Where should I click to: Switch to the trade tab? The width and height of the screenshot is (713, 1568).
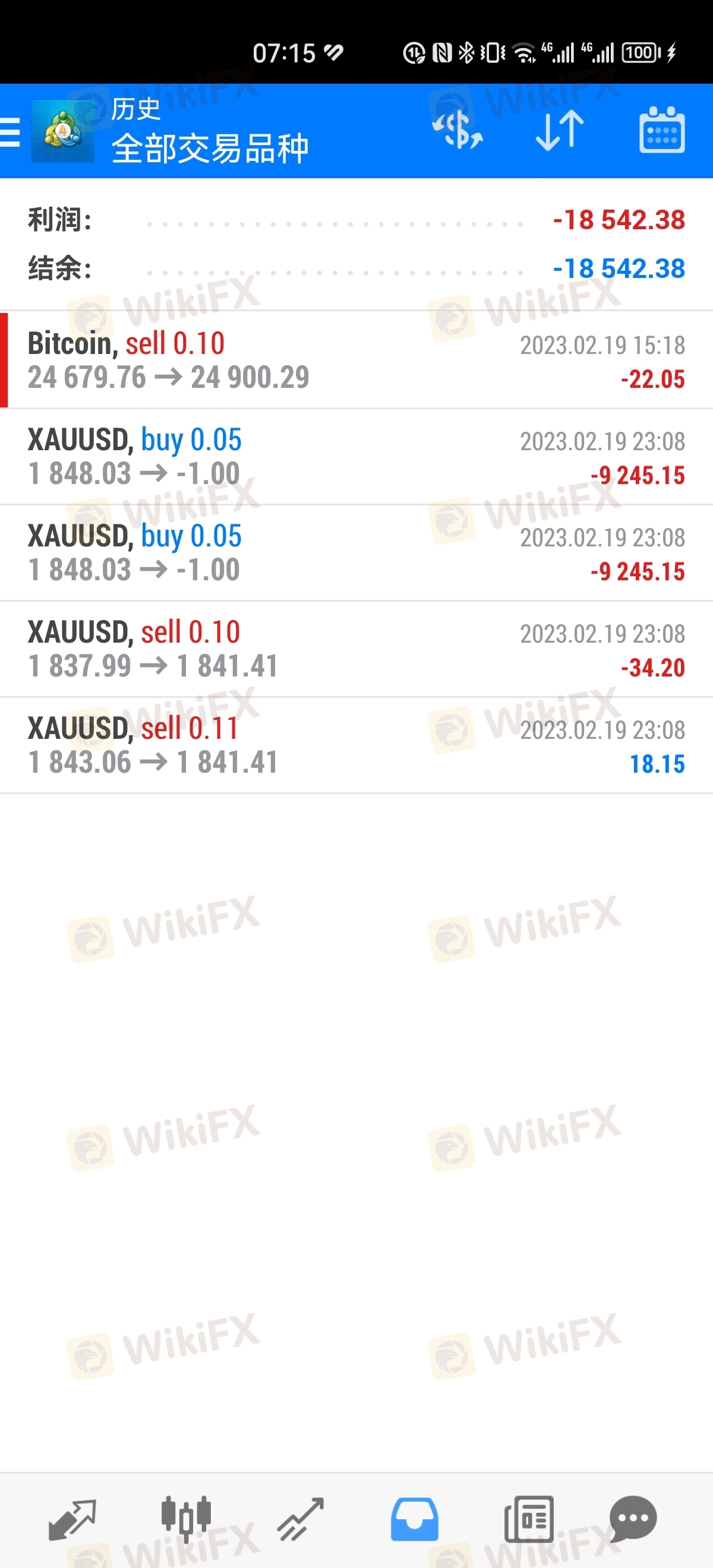(300, 1519)
